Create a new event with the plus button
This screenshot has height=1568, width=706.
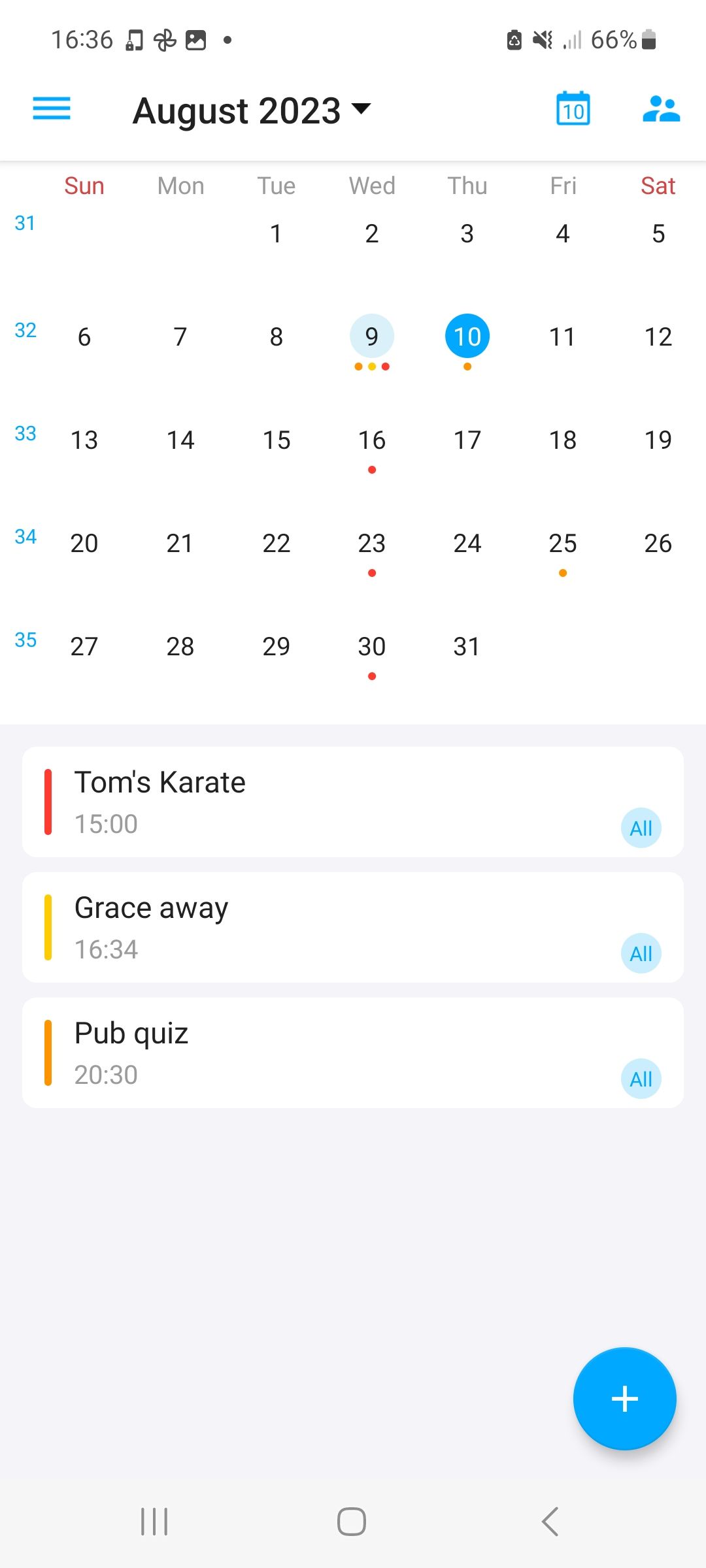coord(624,1398)
